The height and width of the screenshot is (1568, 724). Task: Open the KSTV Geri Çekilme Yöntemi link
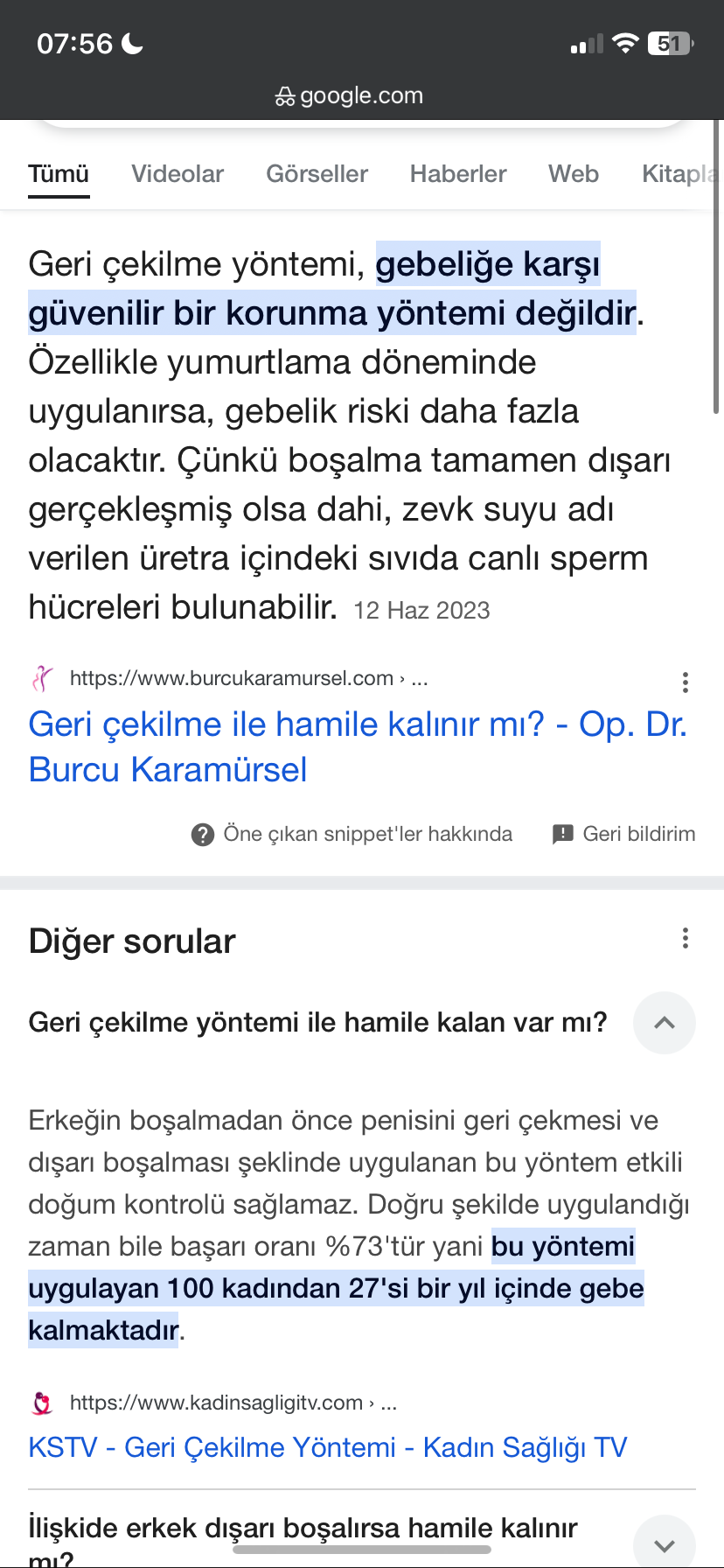tap(328, 1447)
